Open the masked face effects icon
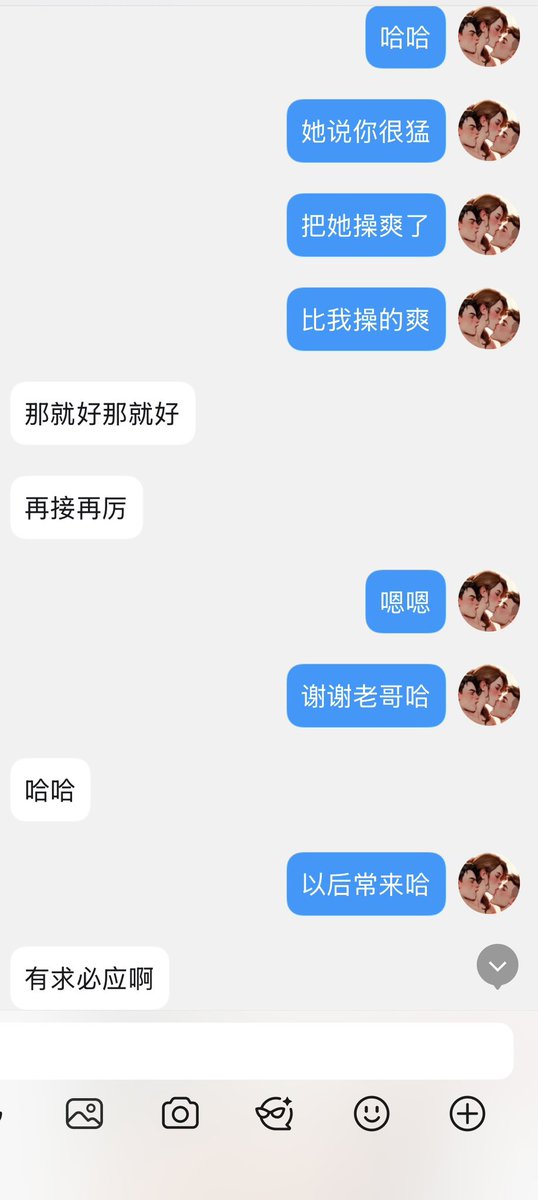 (x=275, y=1113)
